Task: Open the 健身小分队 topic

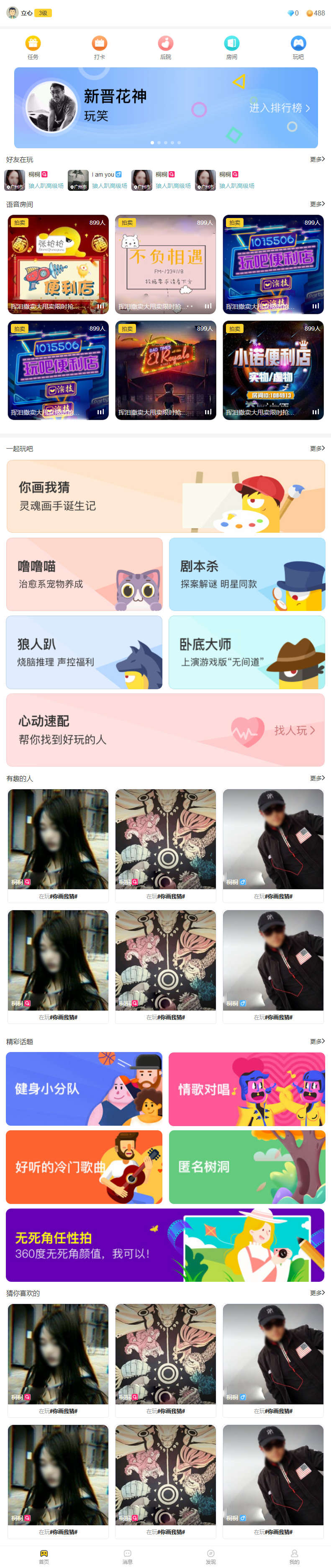Action: (85, 1088)
